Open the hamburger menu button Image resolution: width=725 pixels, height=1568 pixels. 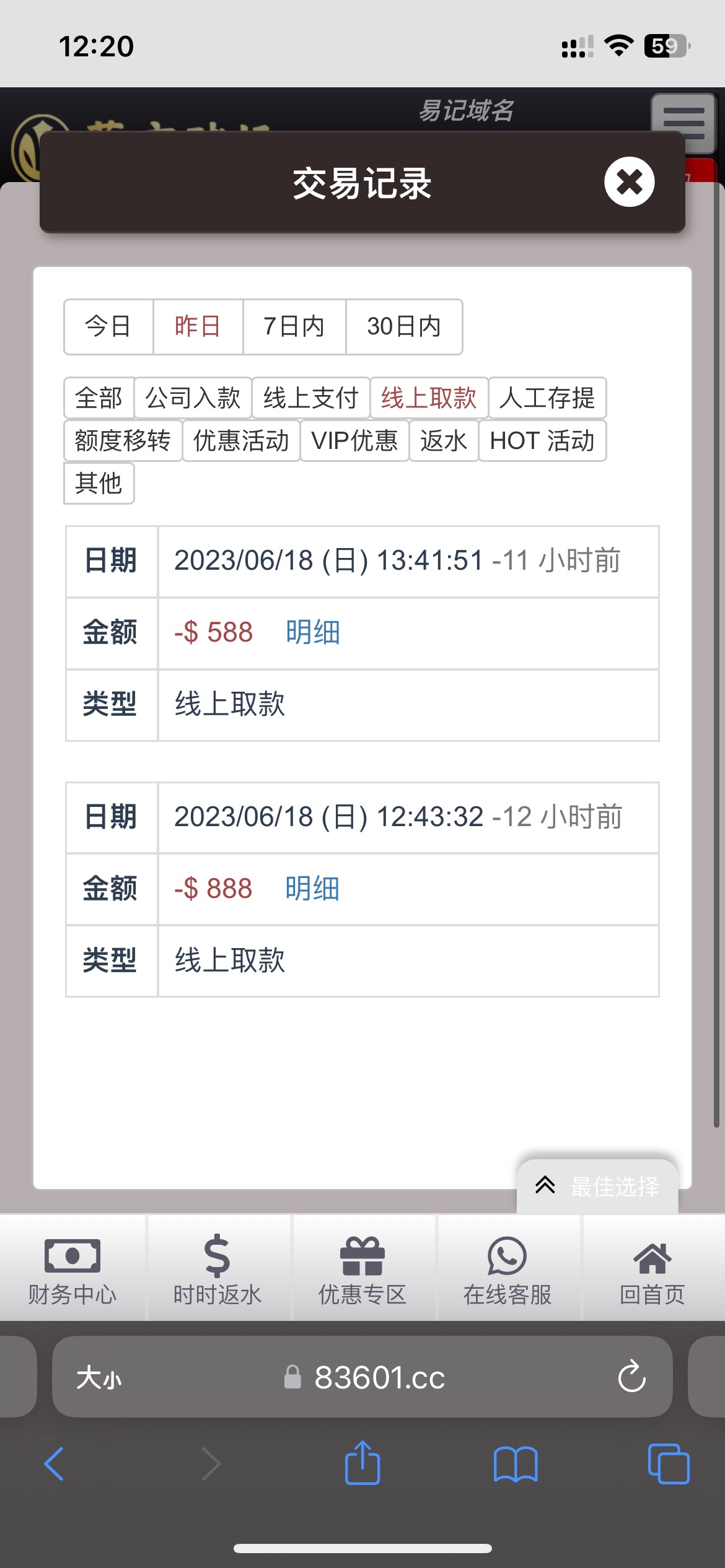(683, 123)
